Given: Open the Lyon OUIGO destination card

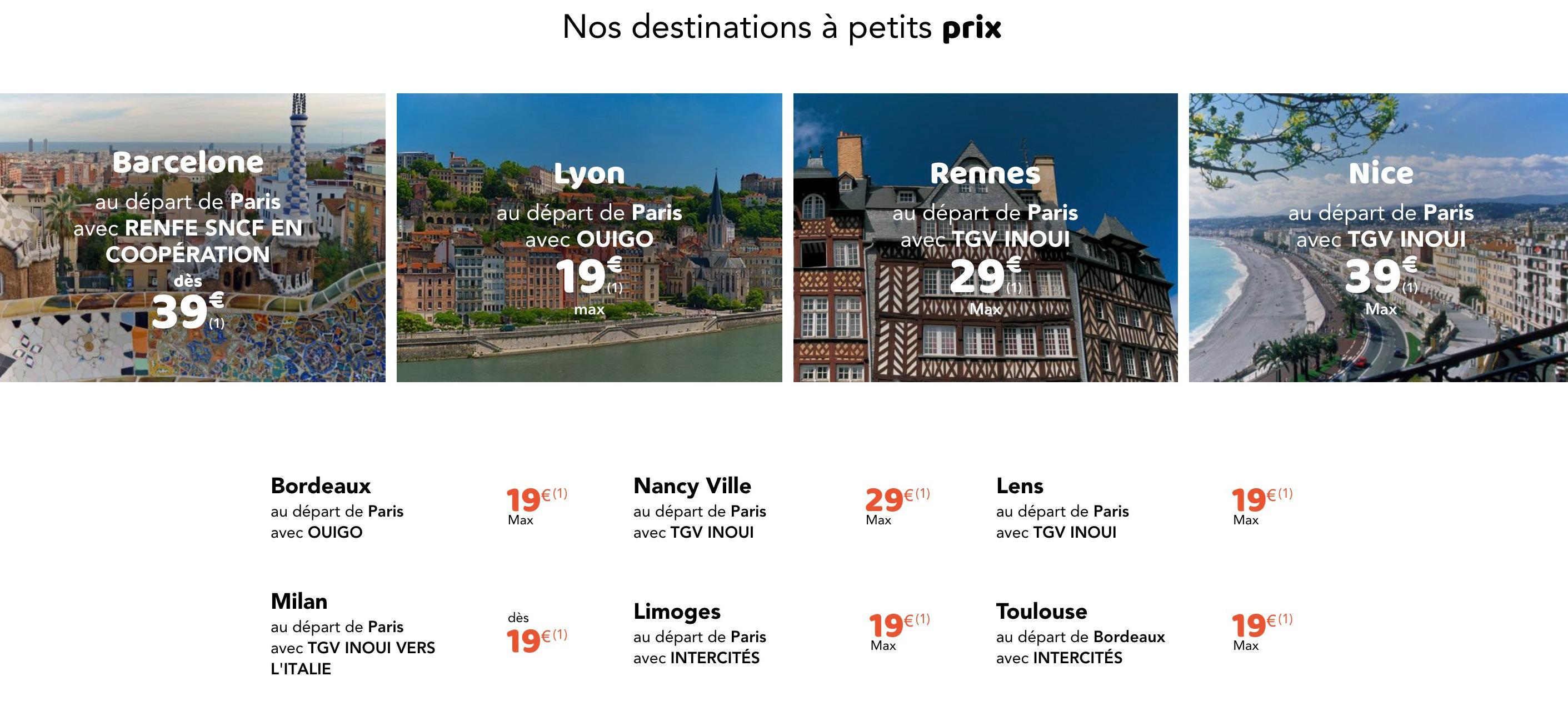Looking at the screenshot, I should pos(589,237).
